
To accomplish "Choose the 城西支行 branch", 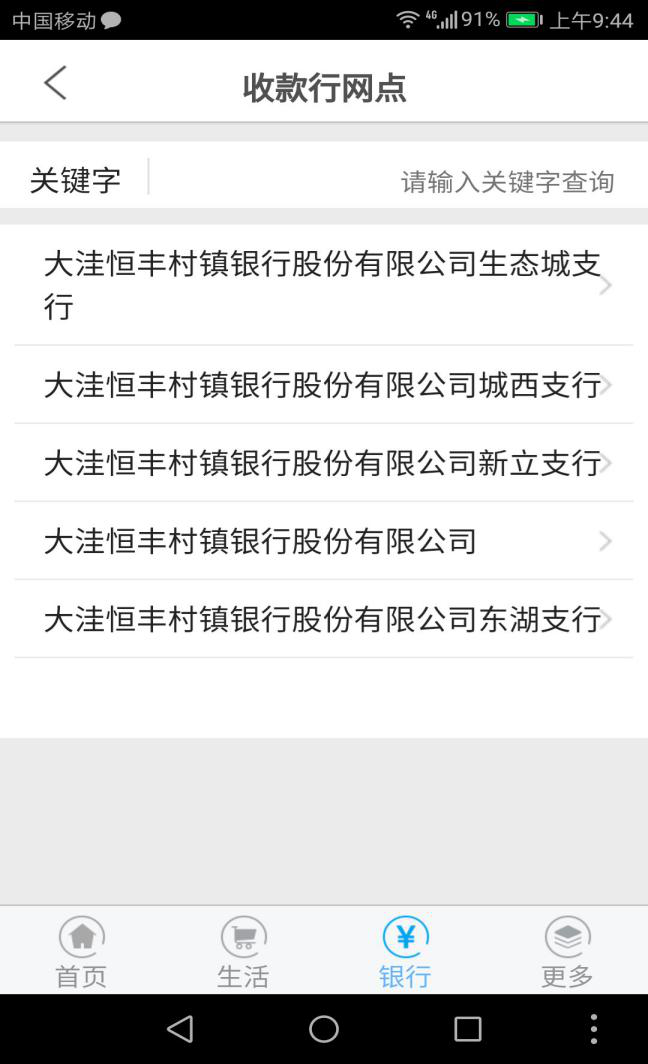I will 324,385.
